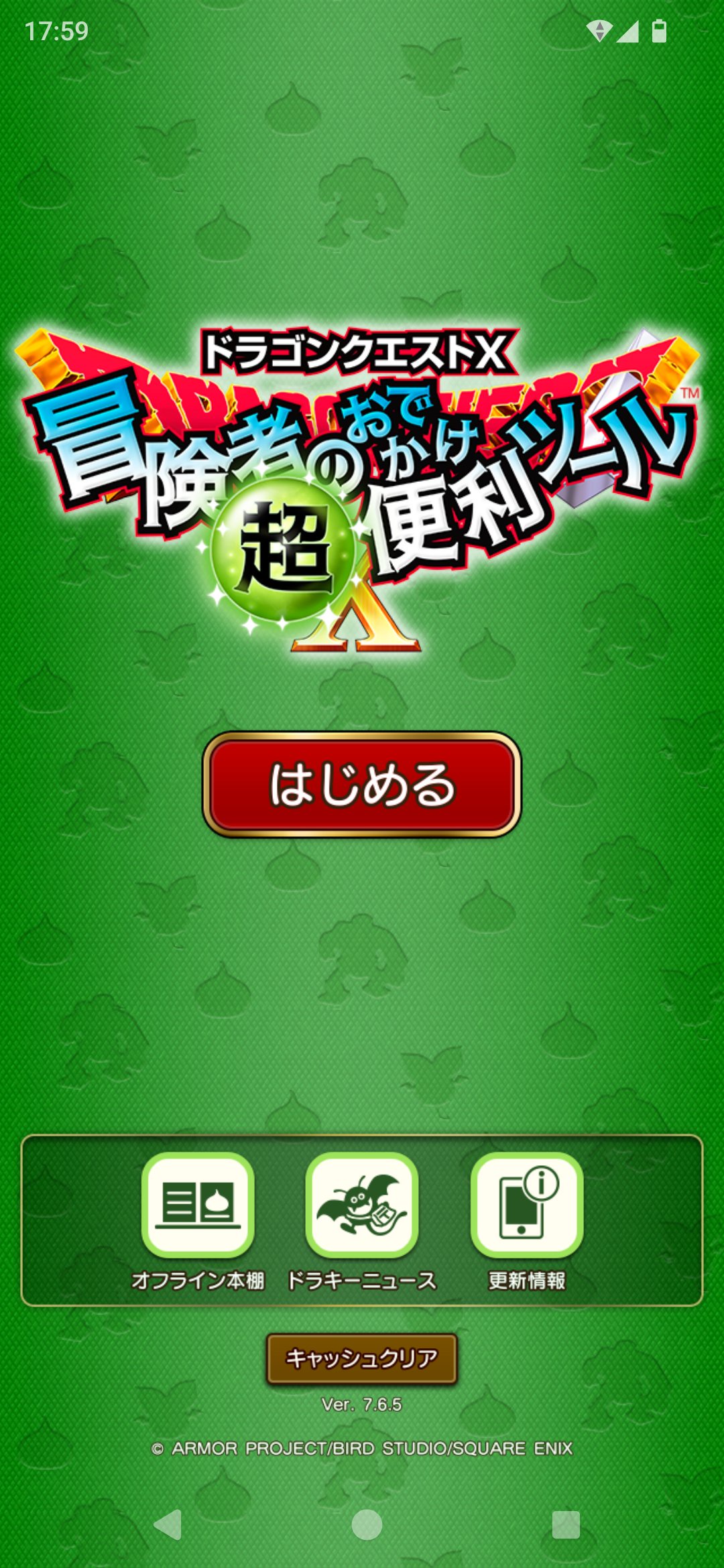Open オフライン本棚 offline bookshelf
Screen dimensions: 724x1568
(x=198, y=1206)
